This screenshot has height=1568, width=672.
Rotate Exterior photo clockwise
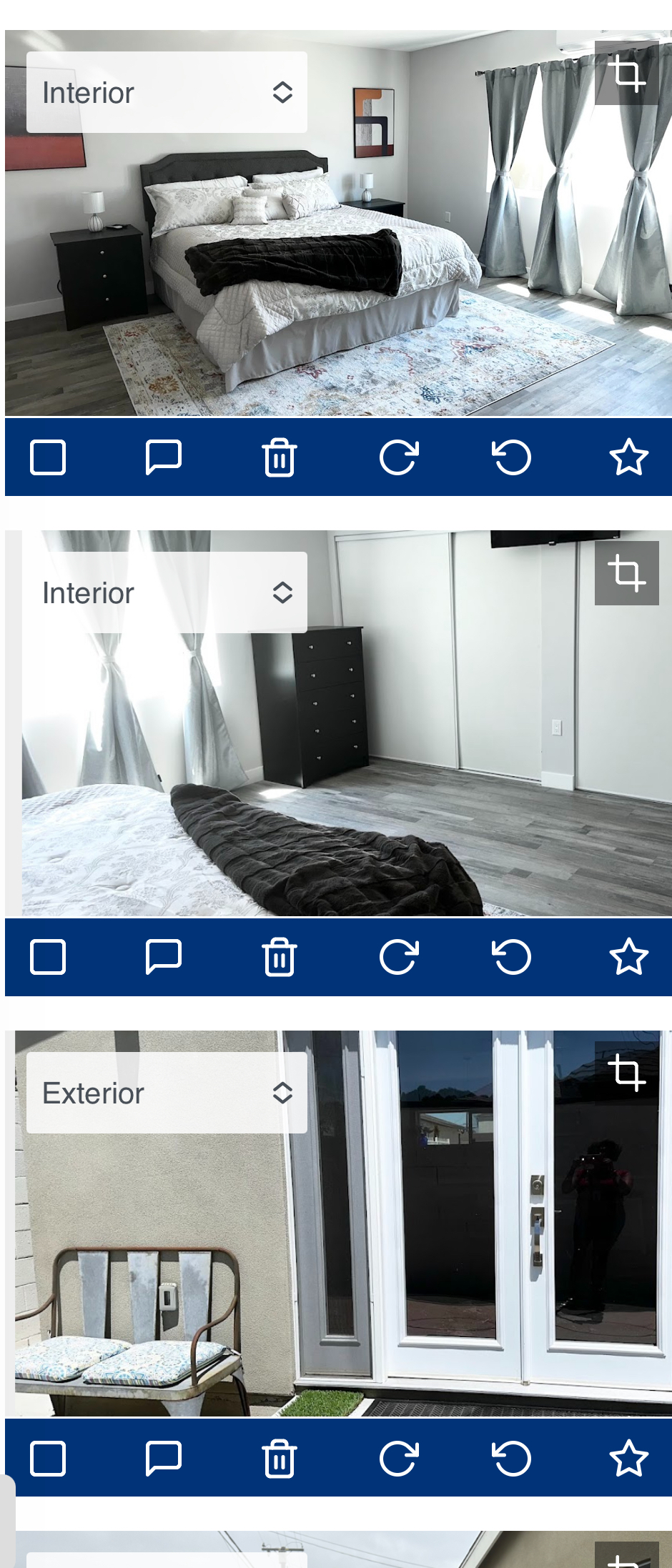tap(398, 1459)
